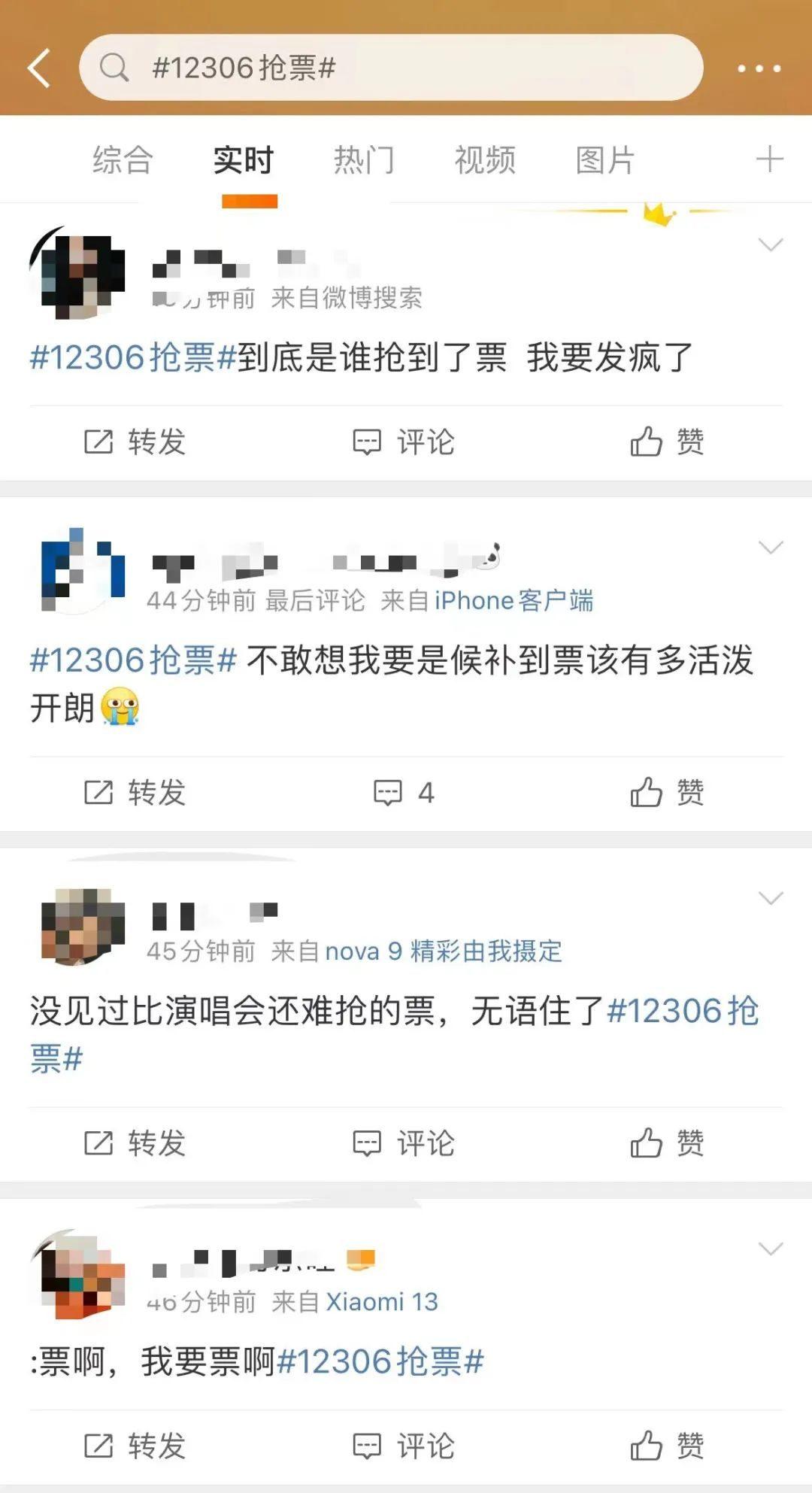This screenshot has height=1493, width=812.
Task: Expand options for the 候补到票 post
Action: coord(771,548)
